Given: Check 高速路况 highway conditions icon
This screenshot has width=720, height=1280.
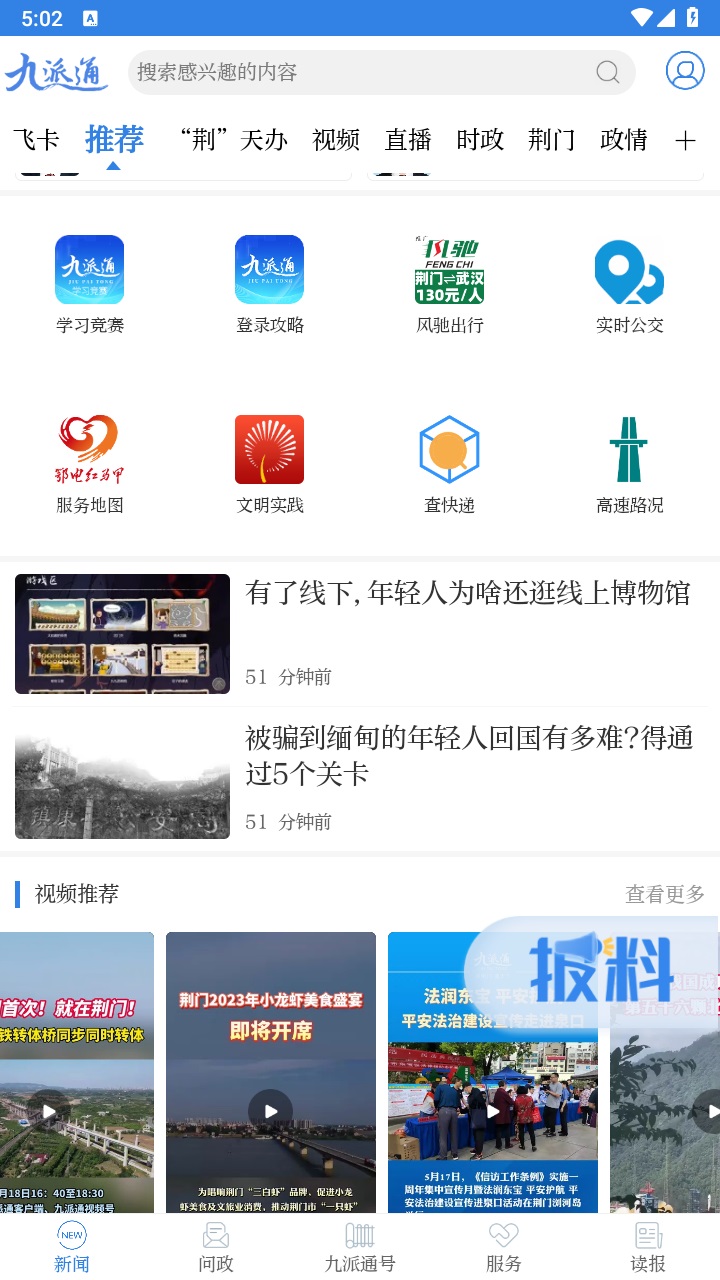Looking at the screenshot, I should click(x=629, y=449).
